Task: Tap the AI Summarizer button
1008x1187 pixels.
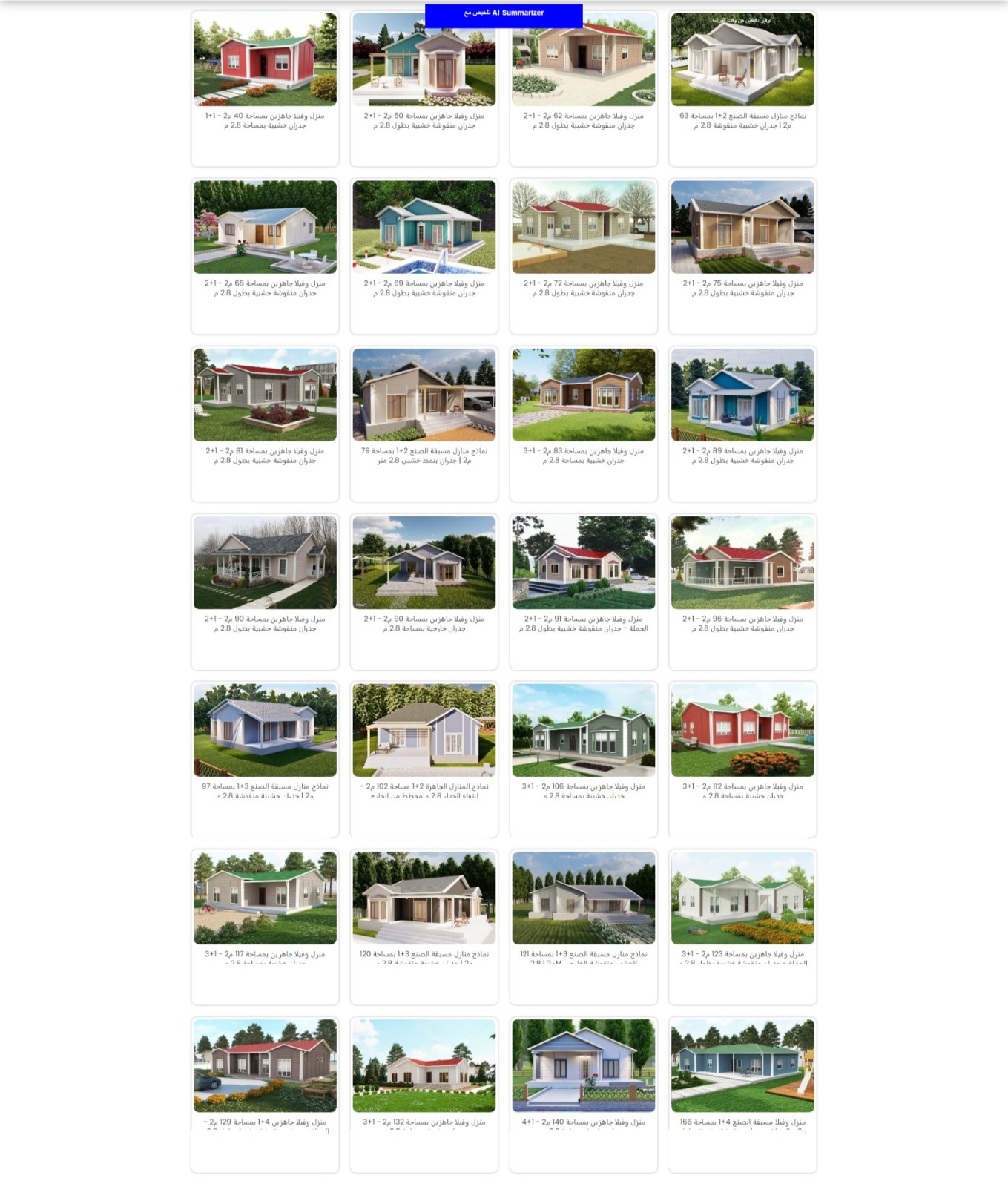Action: 504,14
